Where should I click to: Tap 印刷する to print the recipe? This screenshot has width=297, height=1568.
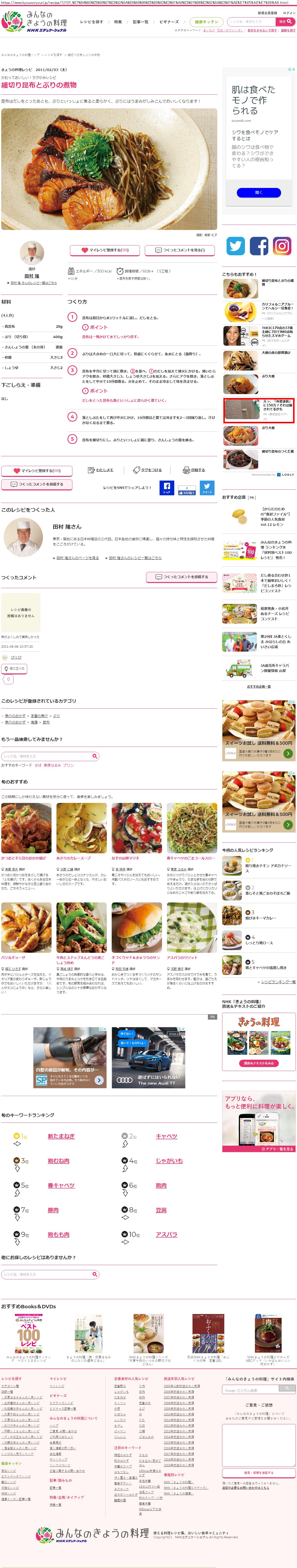coord(194,470)
